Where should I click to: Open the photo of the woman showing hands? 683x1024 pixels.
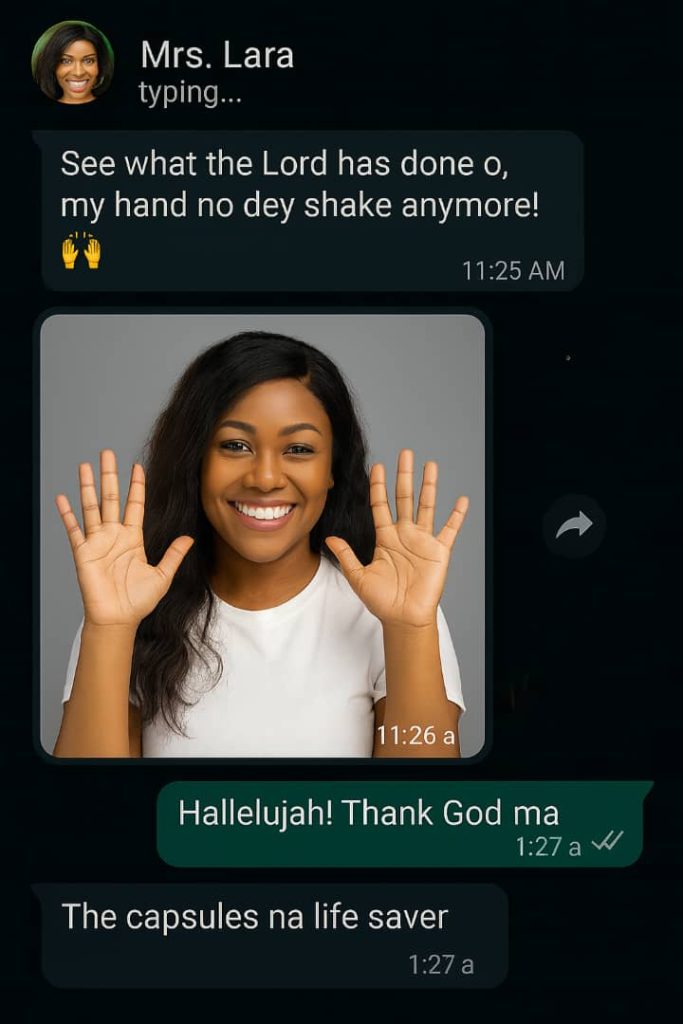pos(262,536)
